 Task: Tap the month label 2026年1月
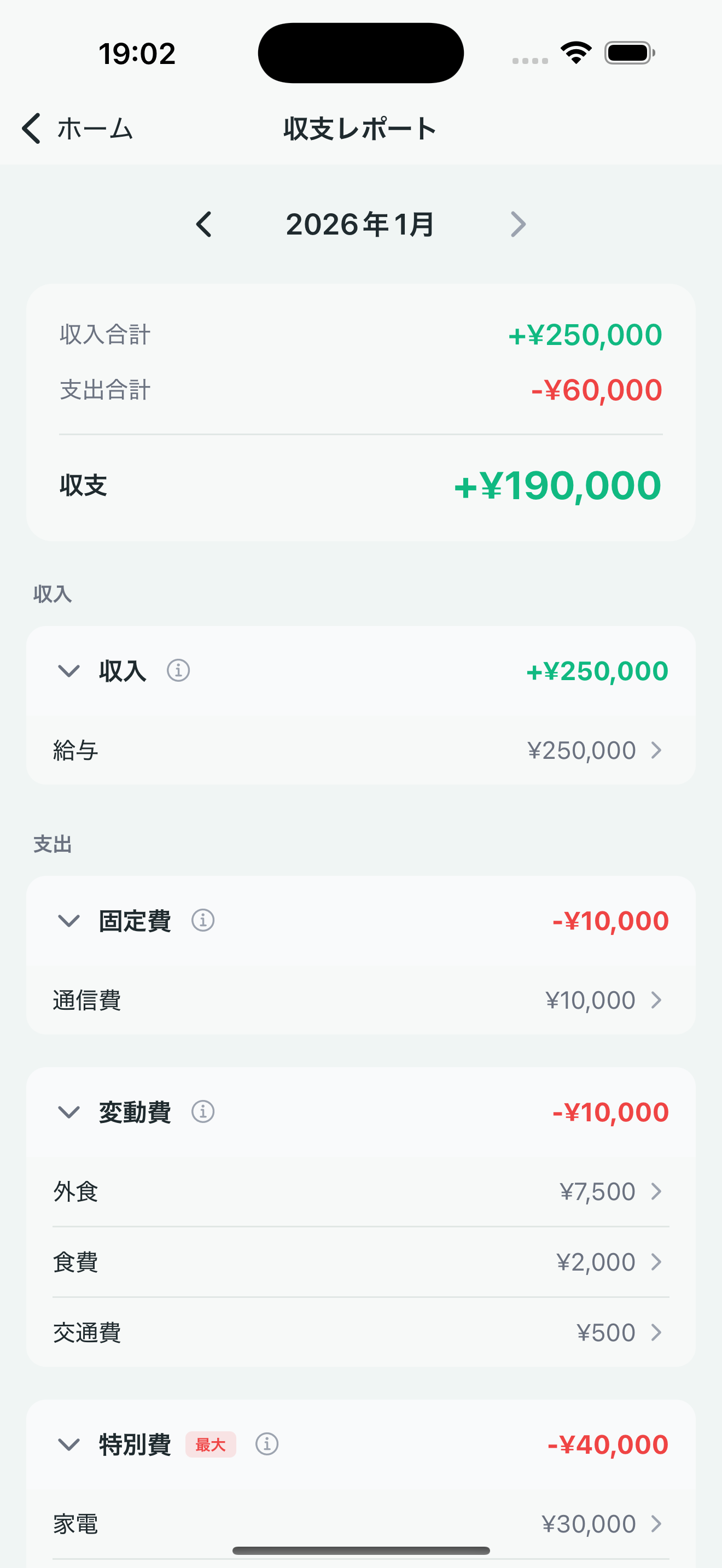[360, 225]
